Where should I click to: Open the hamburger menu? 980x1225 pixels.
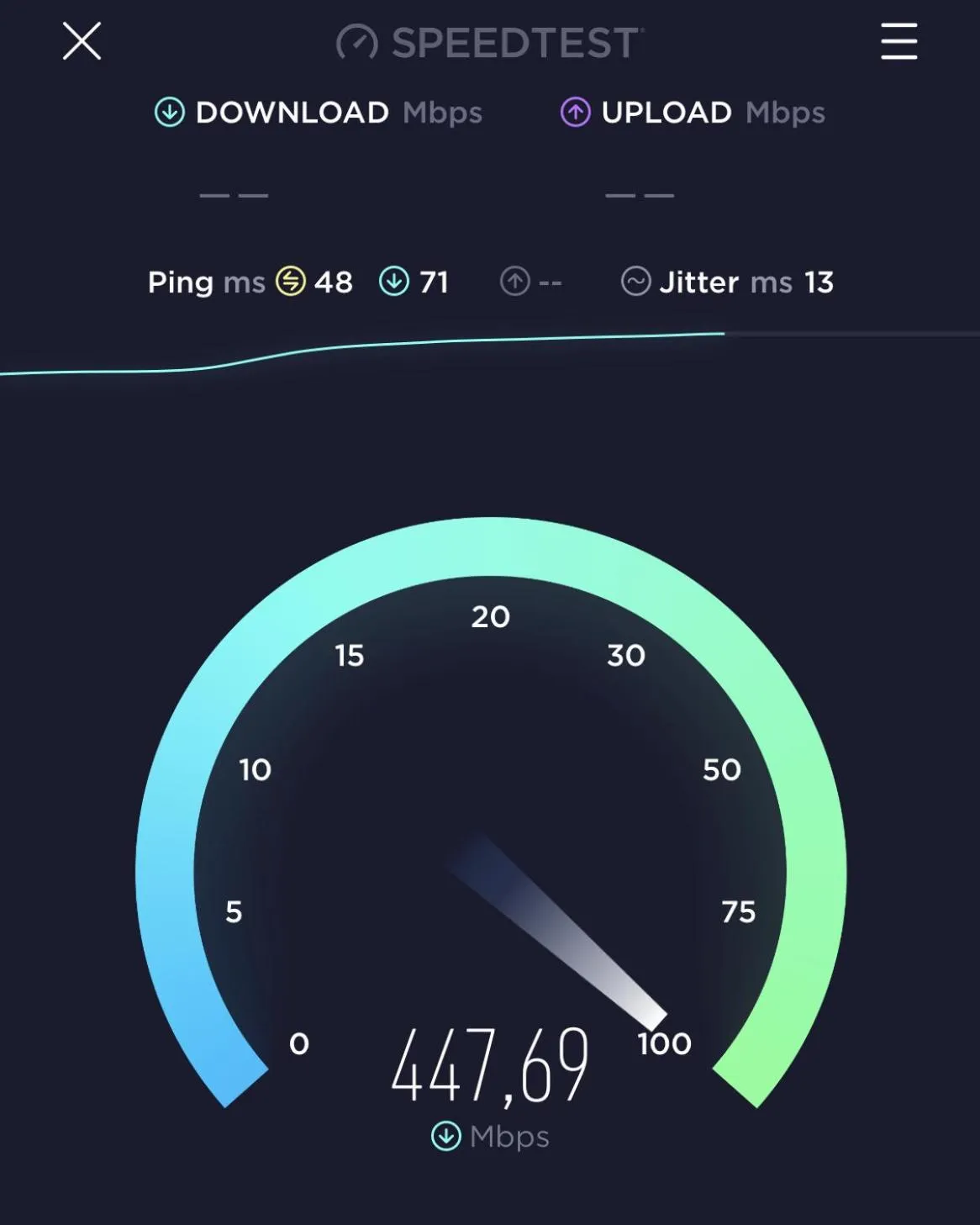pos(898,41)
